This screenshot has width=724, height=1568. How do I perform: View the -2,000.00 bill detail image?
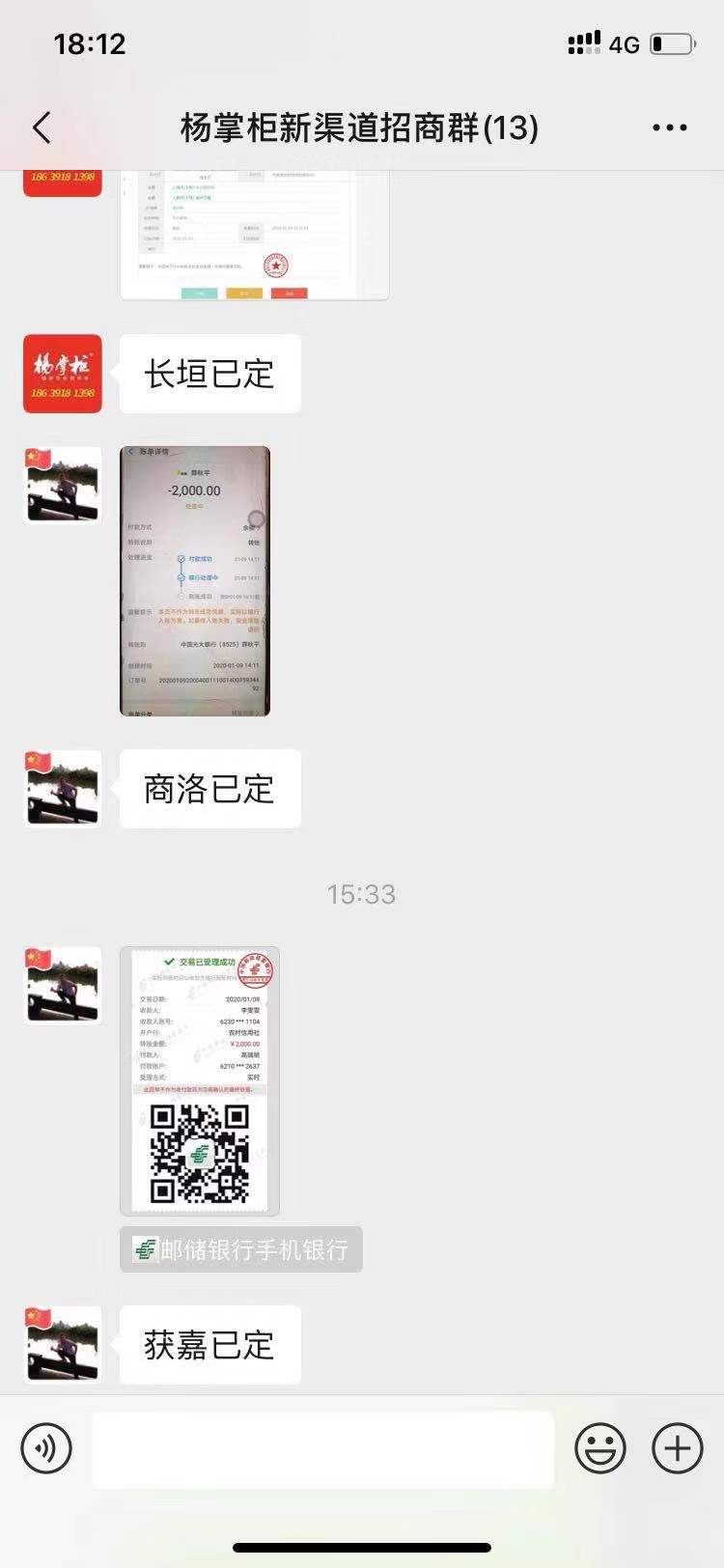[x=195, y=581]
